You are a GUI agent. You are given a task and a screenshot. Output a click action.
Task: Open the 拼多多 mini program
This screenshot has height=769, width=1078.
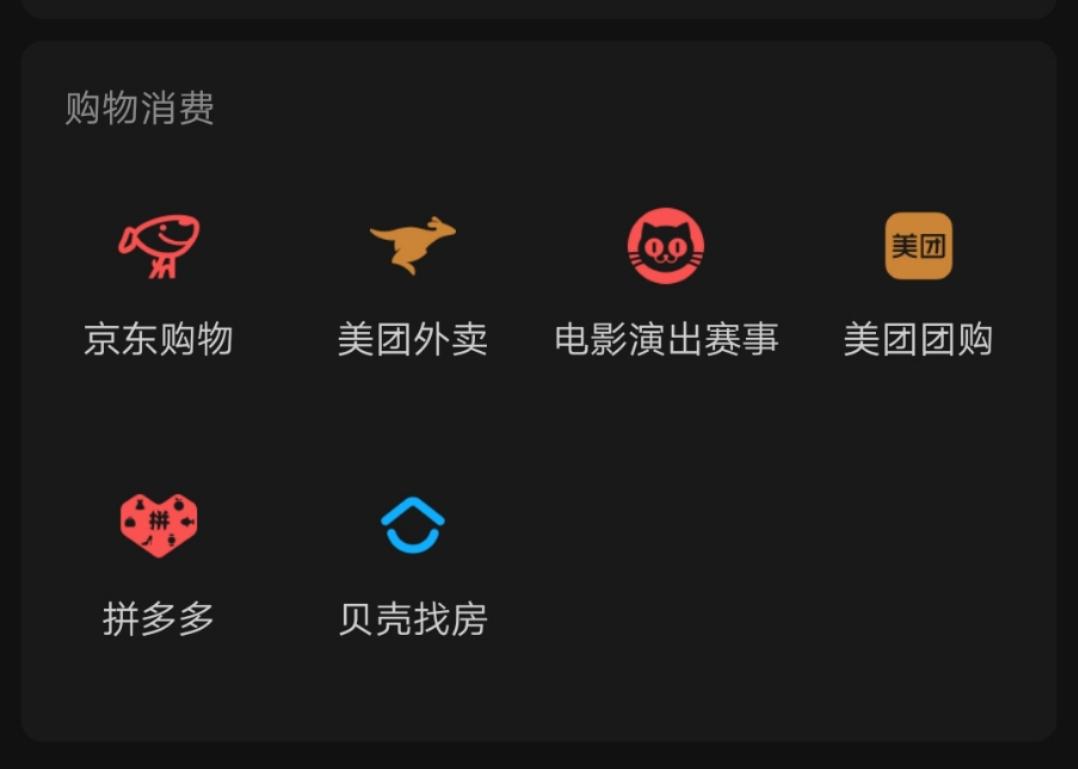159,526
